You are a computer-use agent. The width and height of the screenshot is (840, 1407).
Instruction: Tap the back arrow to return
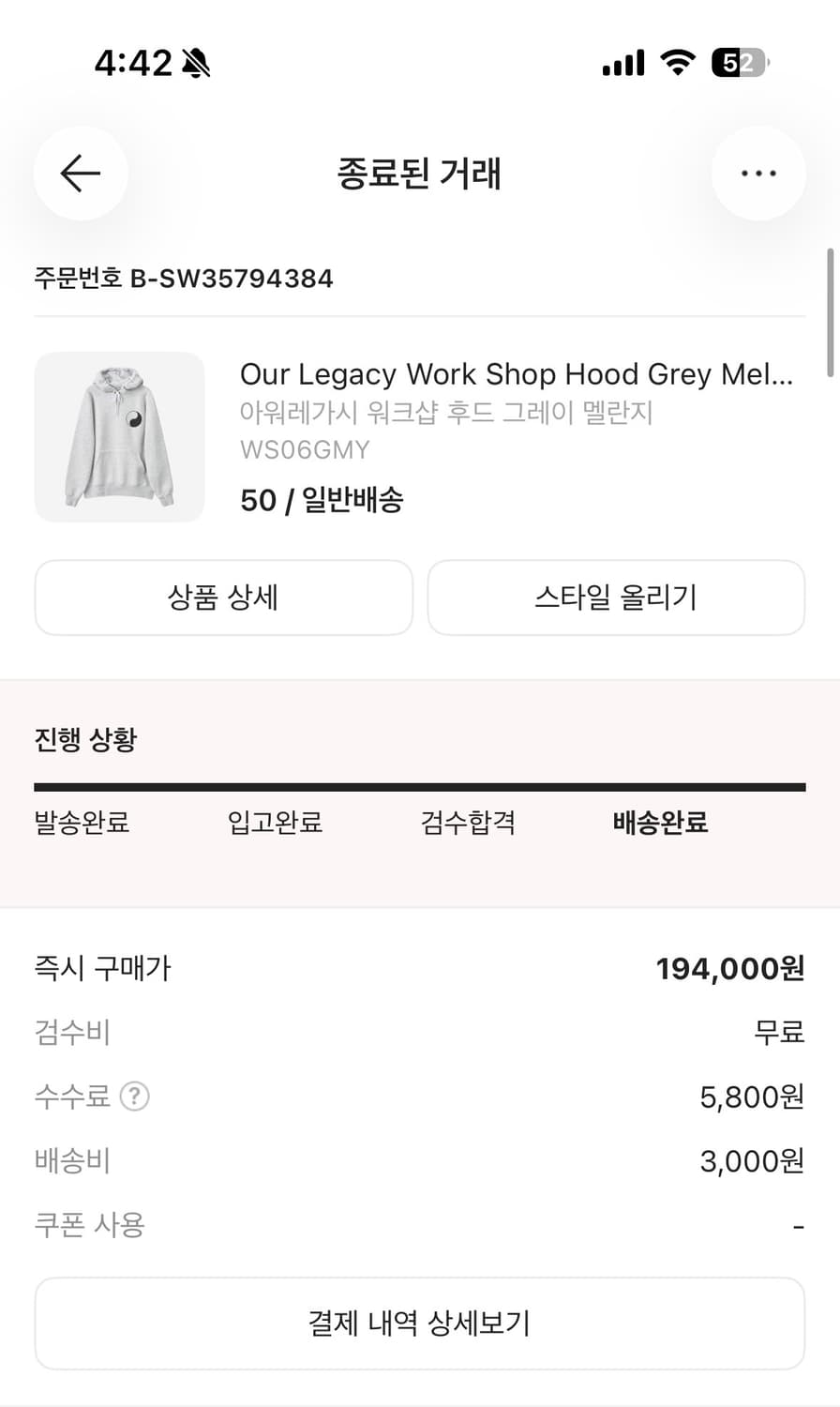pyautogui.click(x=81, y=174)
